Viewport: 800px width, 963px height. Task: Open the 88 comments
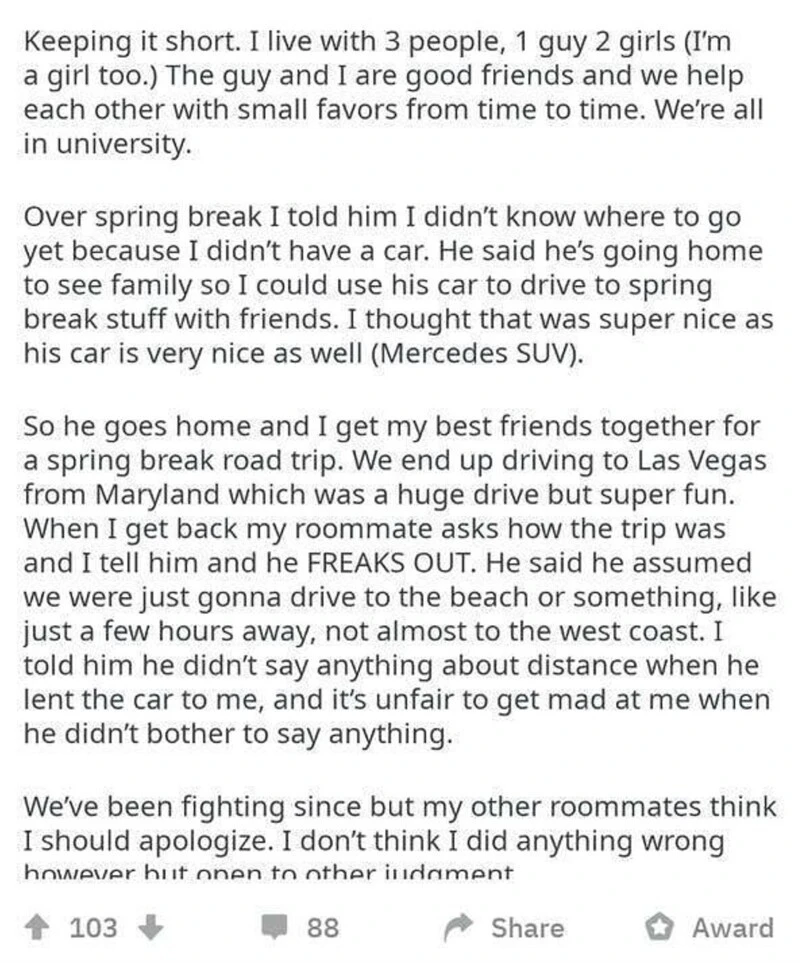click(x=300, y=927)
